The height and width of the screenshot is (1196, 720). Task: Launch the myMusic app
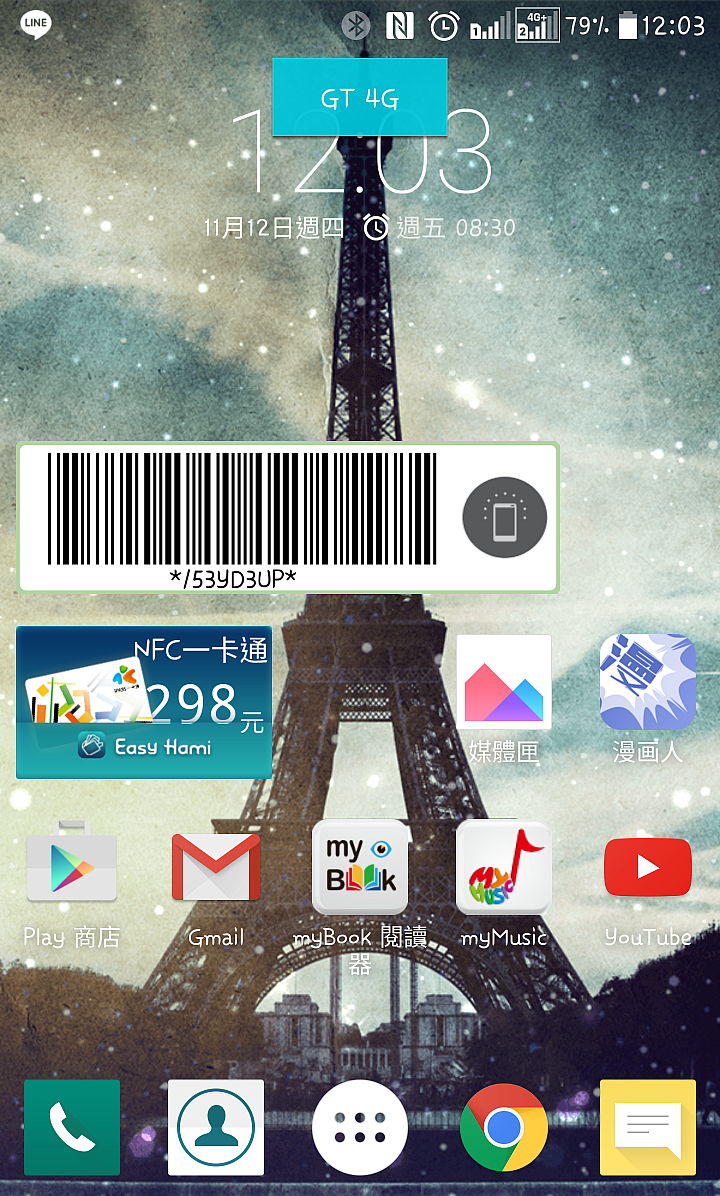click(503, 867)
